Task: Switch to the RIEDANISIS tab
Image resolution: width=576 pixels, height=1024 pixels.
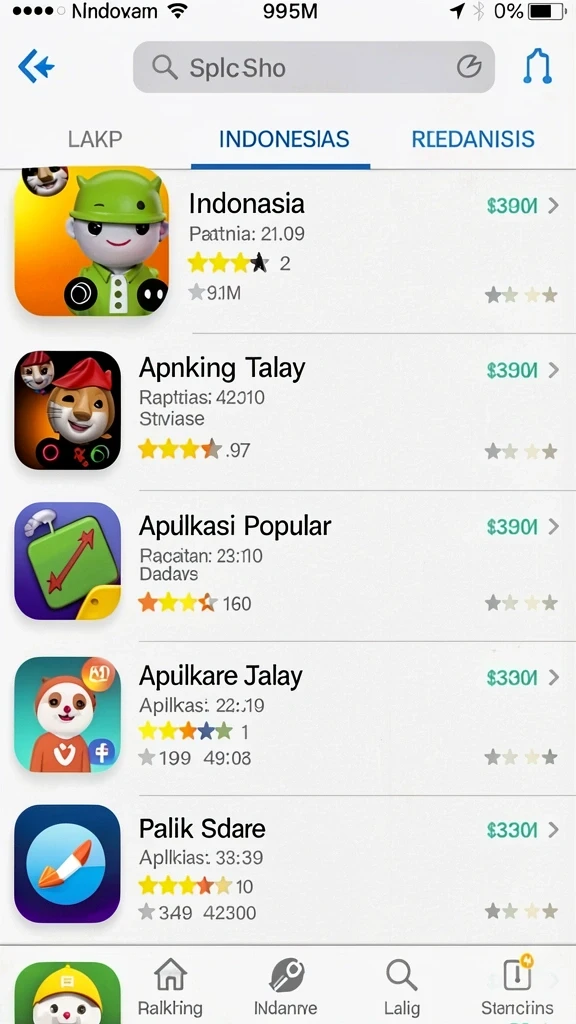Action: [473, 139]
